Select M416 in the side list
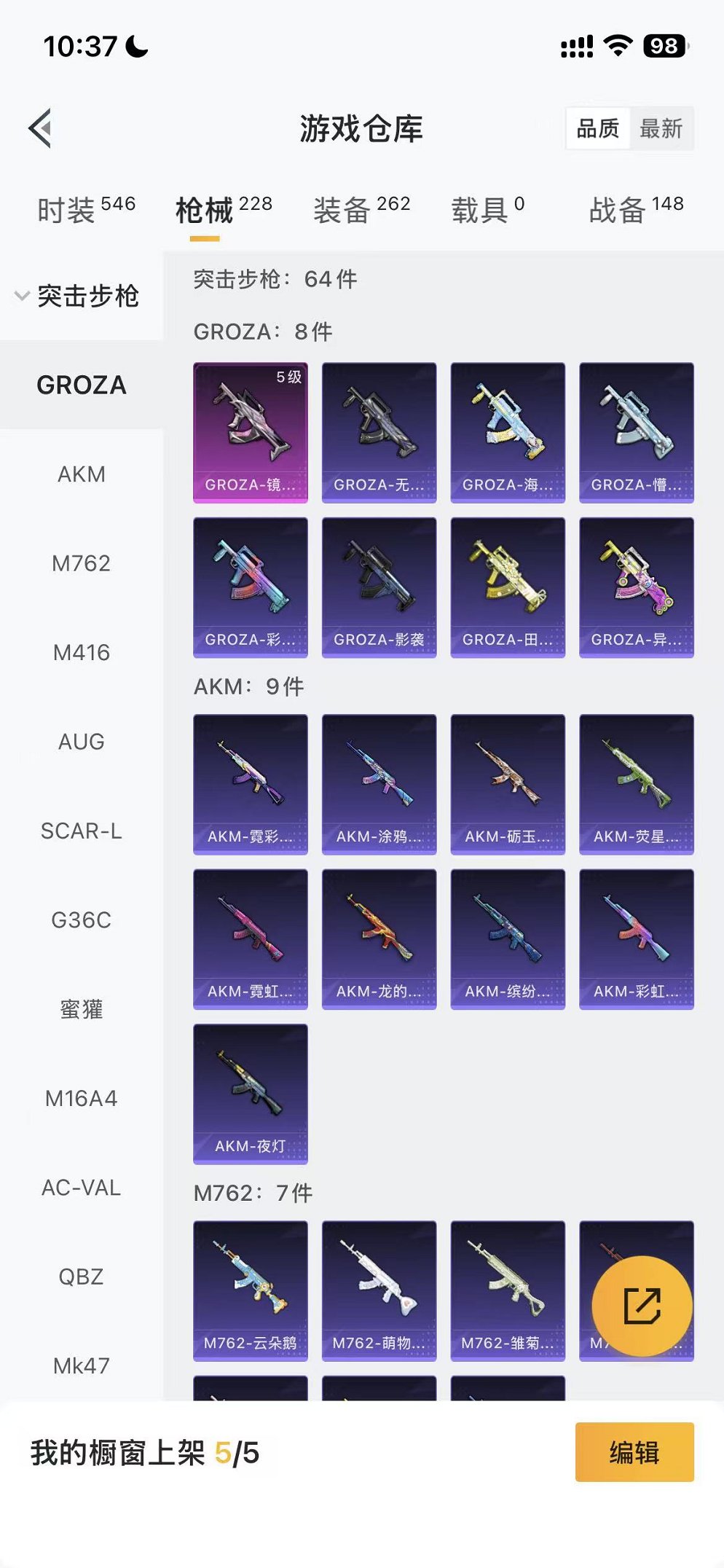Viewport: 724px width, 1568px height. coord(82,652)
